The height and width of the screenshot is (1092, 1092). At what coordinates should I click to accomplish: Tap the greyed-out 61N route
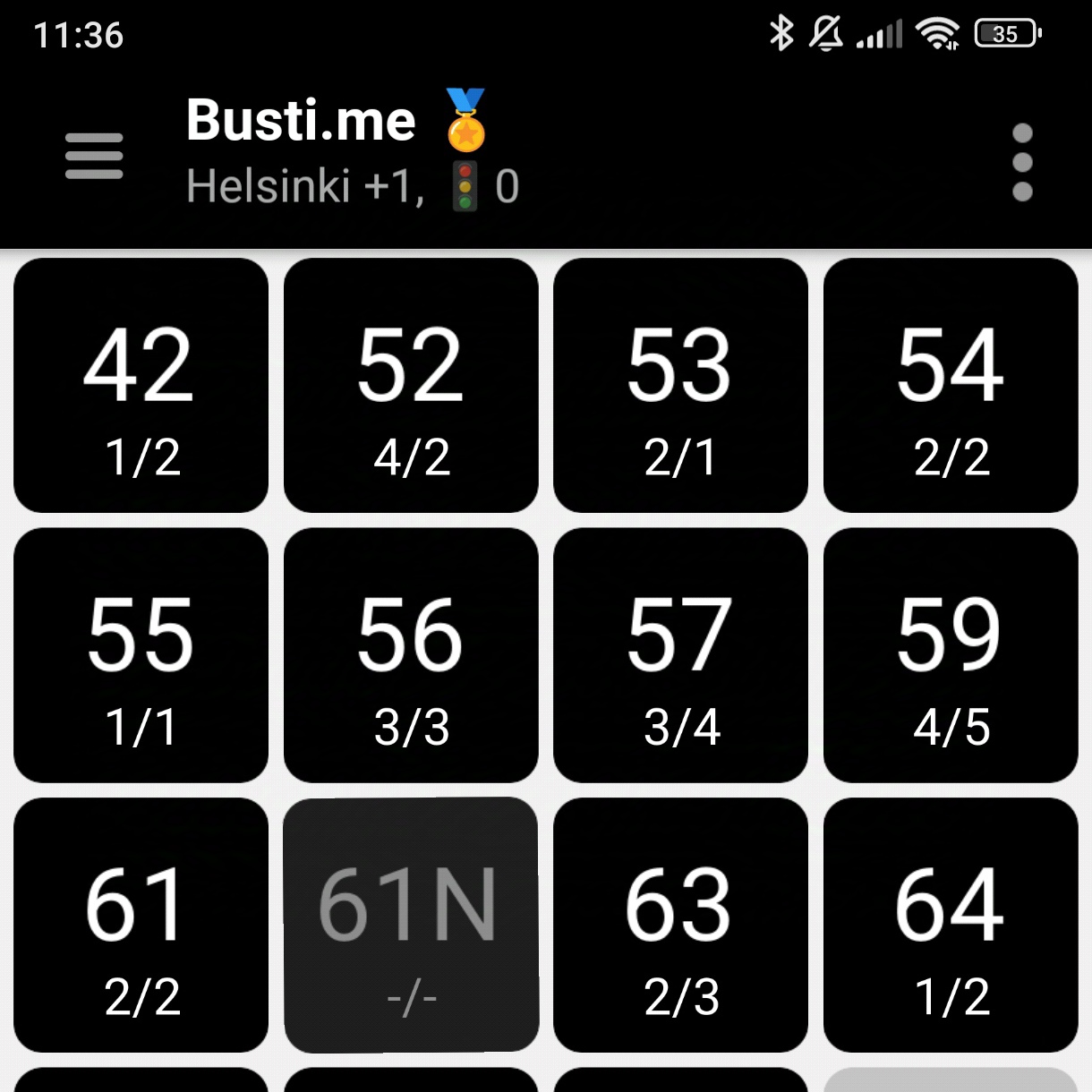(x=411, y=925)
